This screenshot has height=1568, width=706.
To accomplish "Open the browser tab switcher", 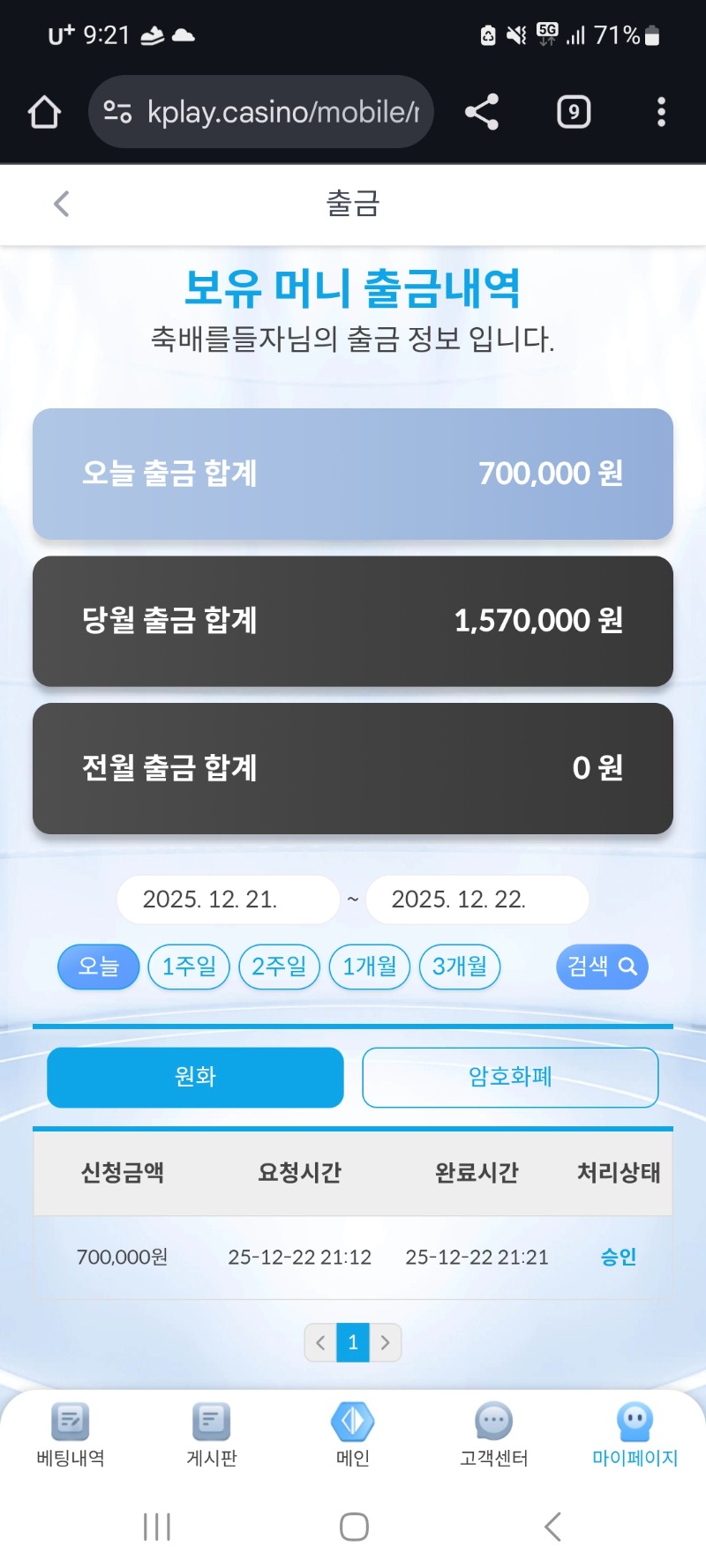I will tap(574, 112).
